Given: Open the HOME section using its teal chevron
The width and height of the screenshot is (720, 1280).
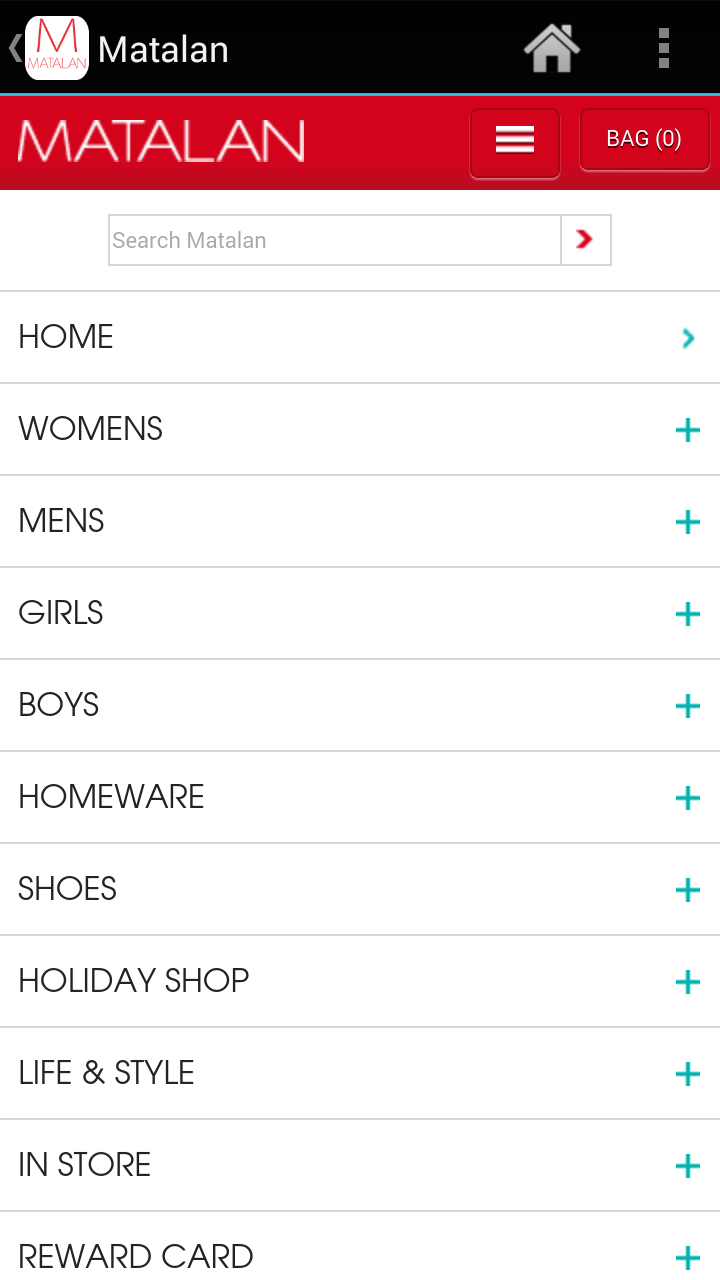Looking at the screenshot, I should [687, 338].
